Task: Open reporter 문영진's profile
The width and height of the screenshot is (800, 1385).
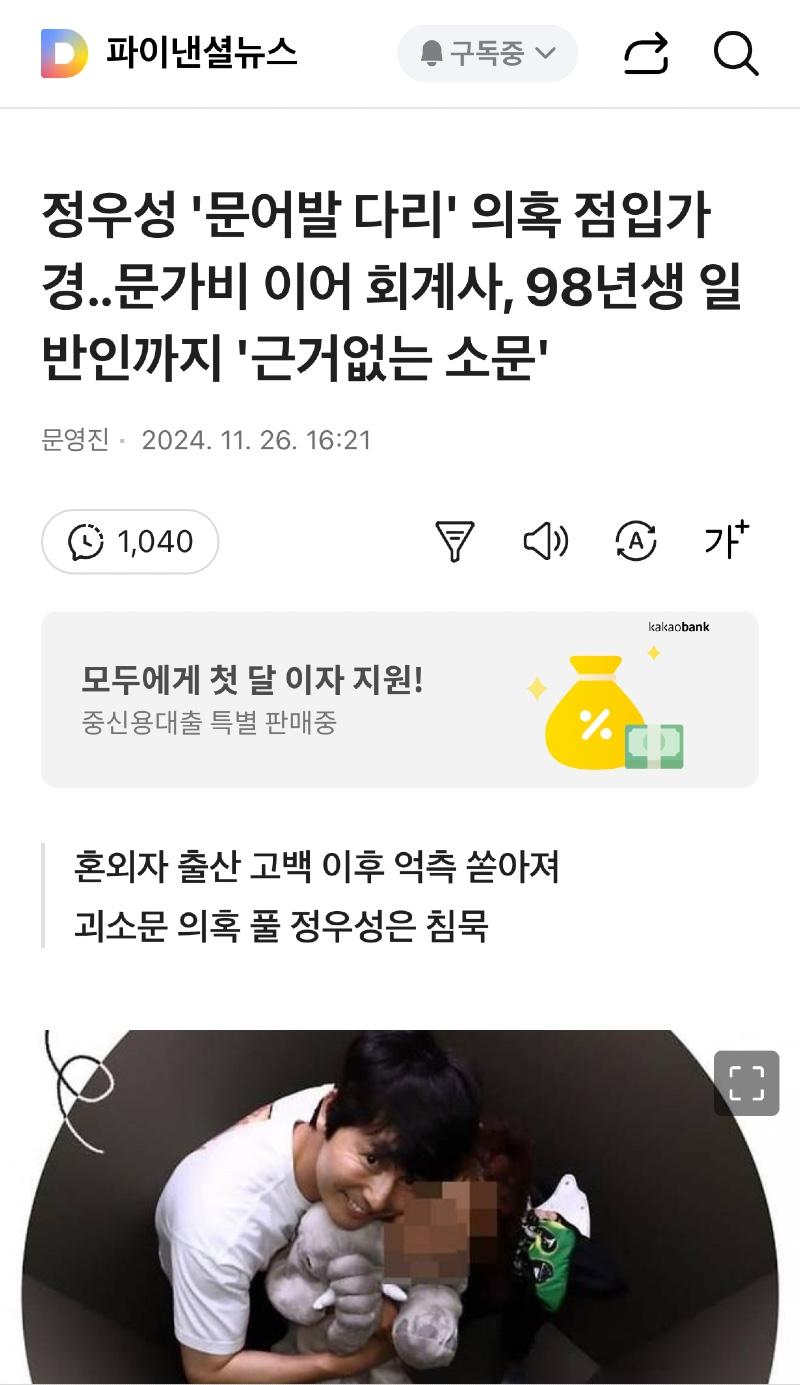Action: [x=75, y=440]
